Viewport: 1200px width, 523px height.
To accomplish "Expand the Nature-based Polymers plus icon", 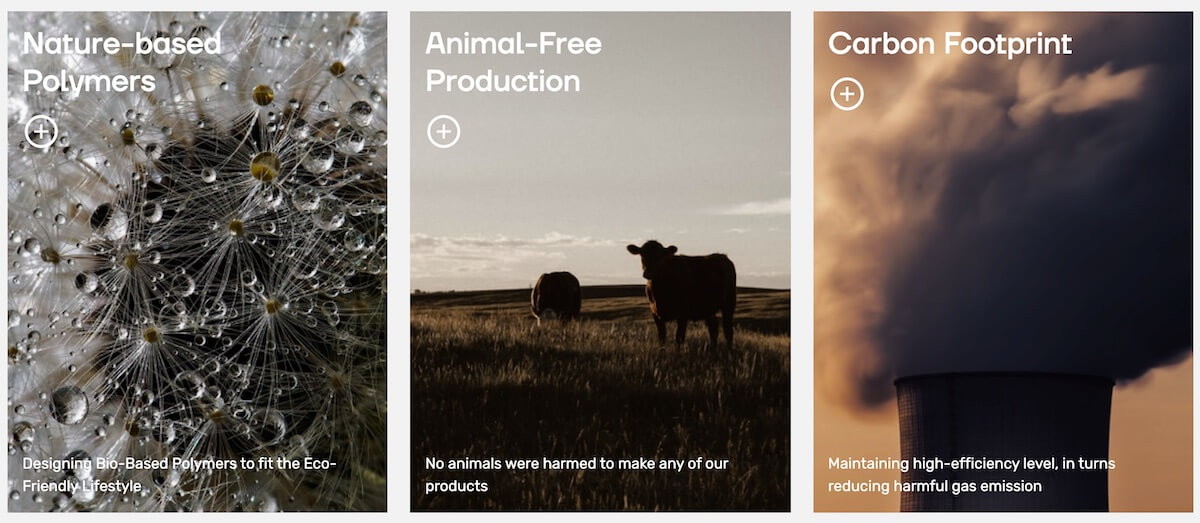I will coord(41,132).
